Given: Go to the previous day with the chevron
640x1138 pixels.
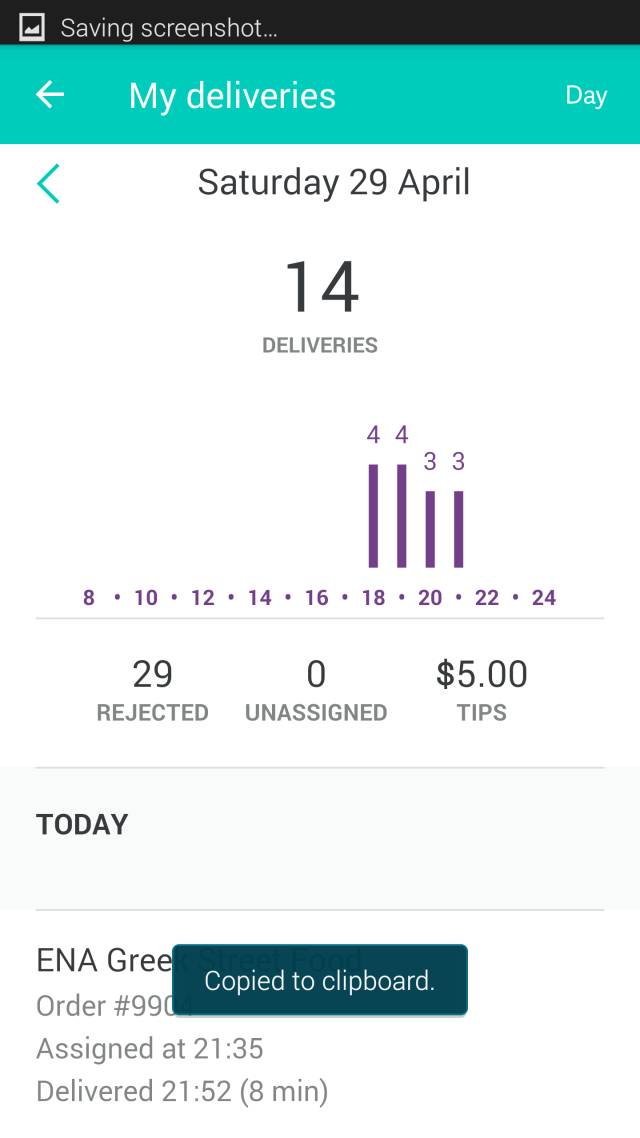Looking at the screenshot, I should 48,183.
